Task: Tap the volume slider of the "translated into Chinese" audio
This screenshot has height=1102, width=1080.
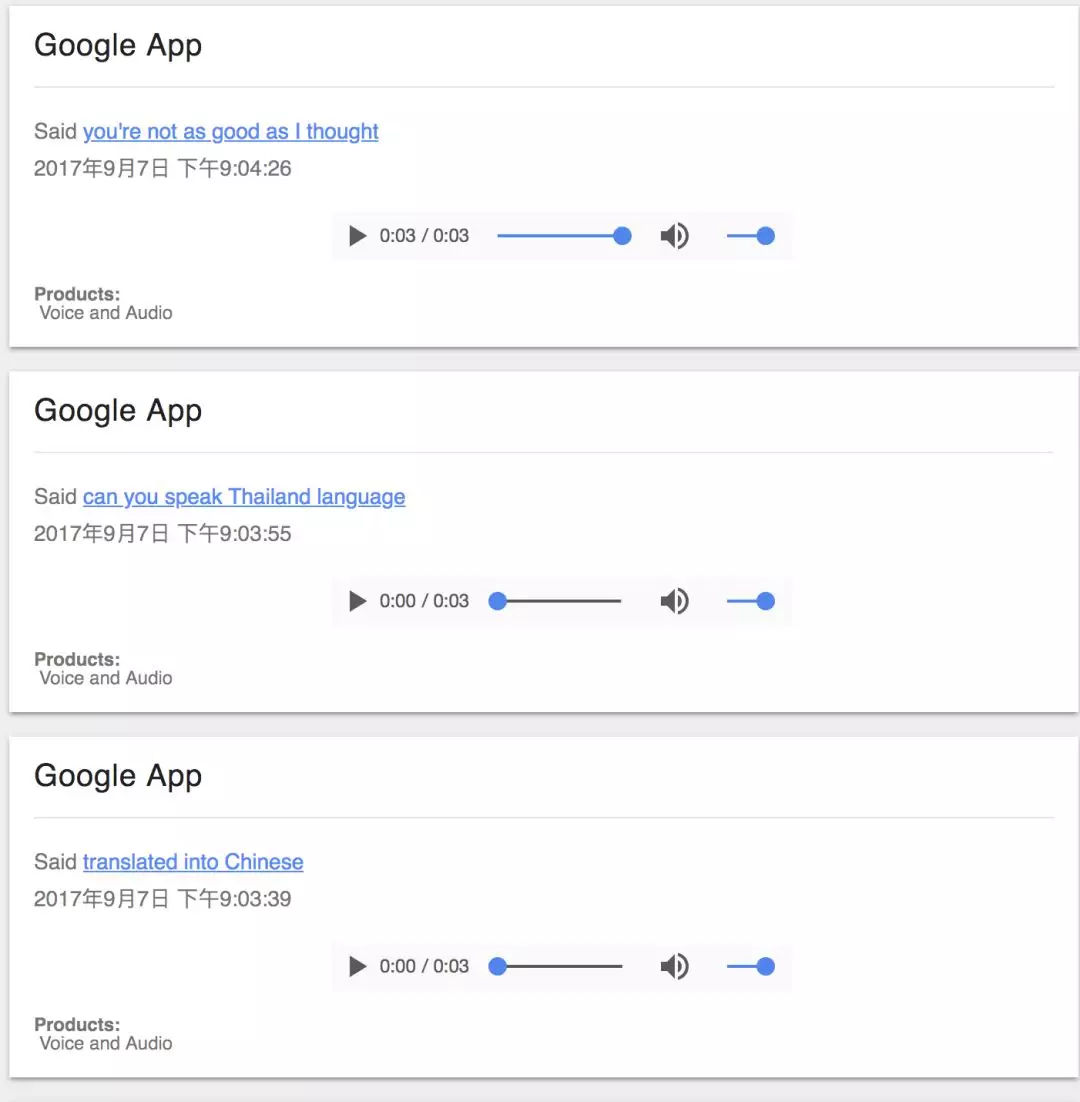Action: 749,966
